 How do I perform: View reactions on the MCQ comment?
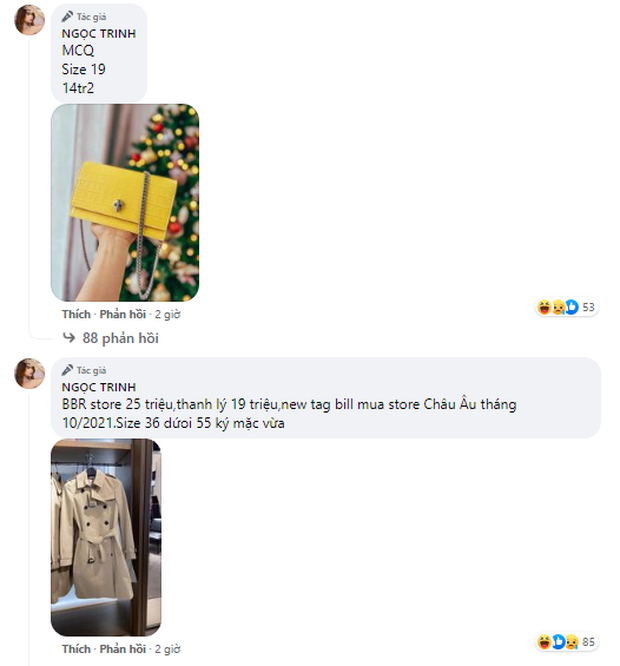tap(566, 307)
